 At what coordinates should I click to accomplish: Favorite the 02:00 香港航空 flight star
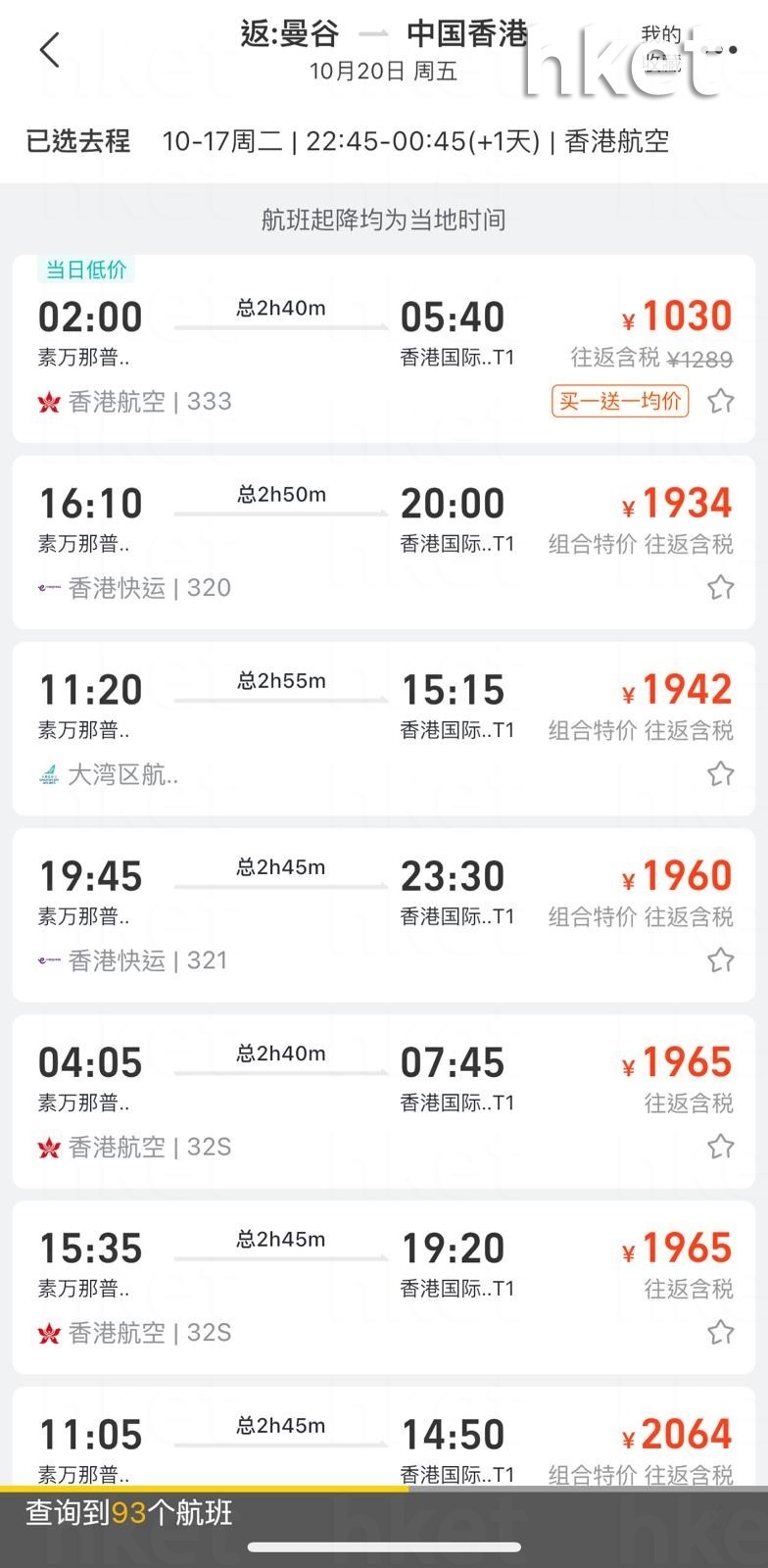[721, 401]
